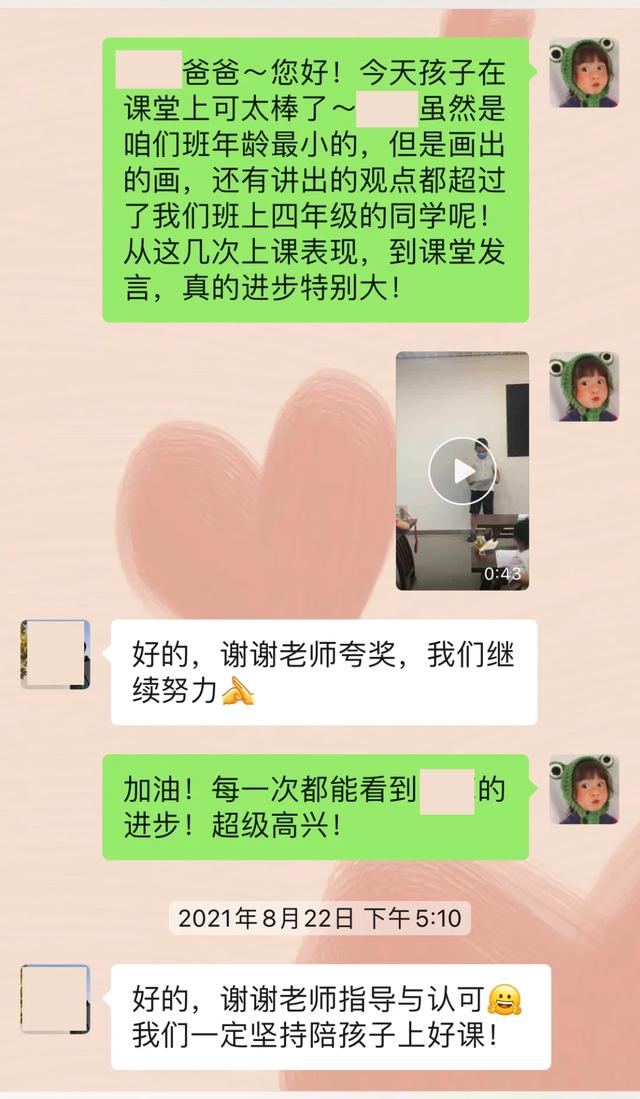This screenshot has width=640, height=1099.
Task: Tap the teacher's avatar next to the 加油 message
Action: pyautogui.click(x=584, y=789)
